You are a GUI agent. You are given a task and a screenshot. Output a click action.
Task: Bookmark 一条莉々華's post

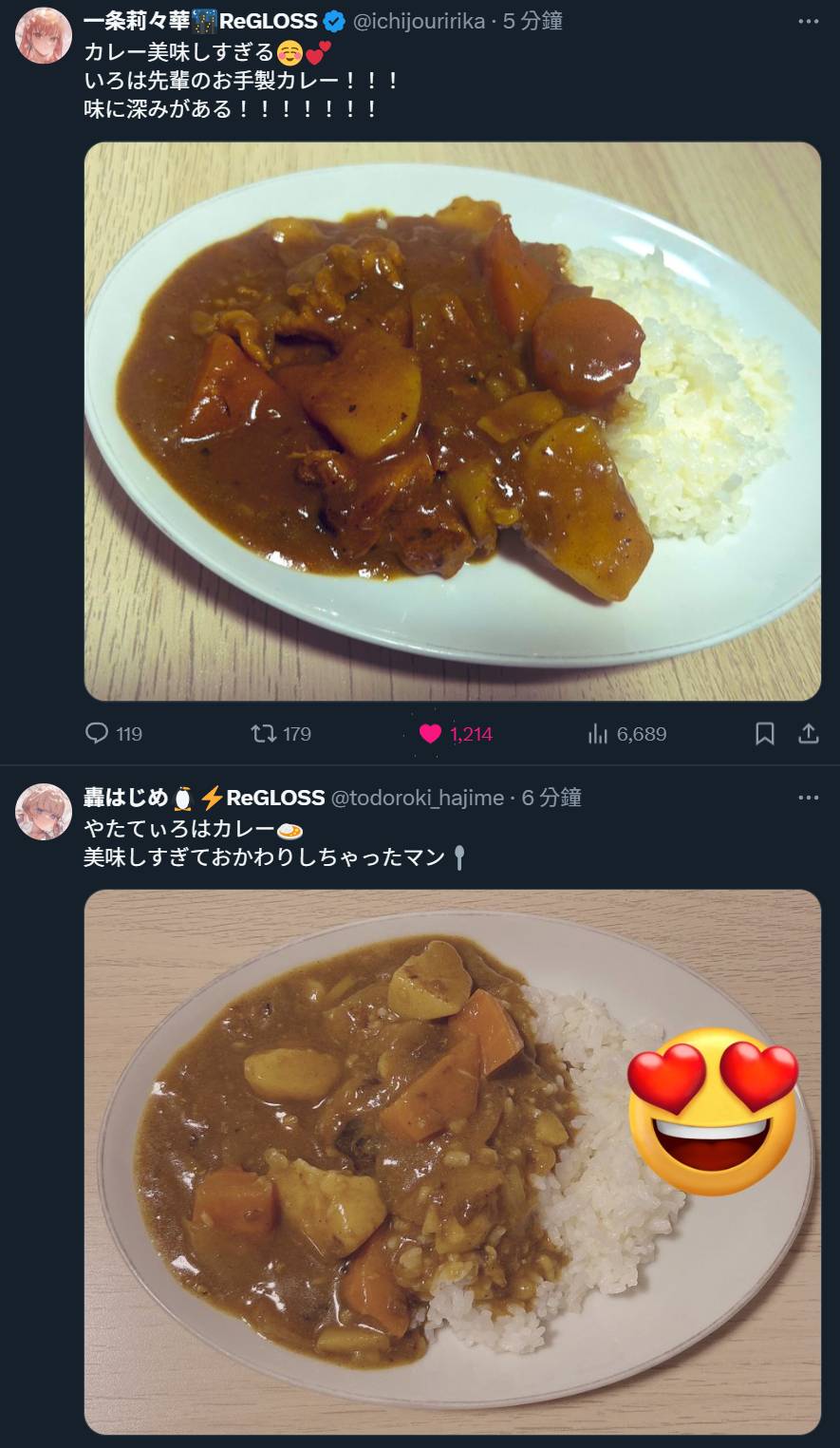tap(764, 733)
